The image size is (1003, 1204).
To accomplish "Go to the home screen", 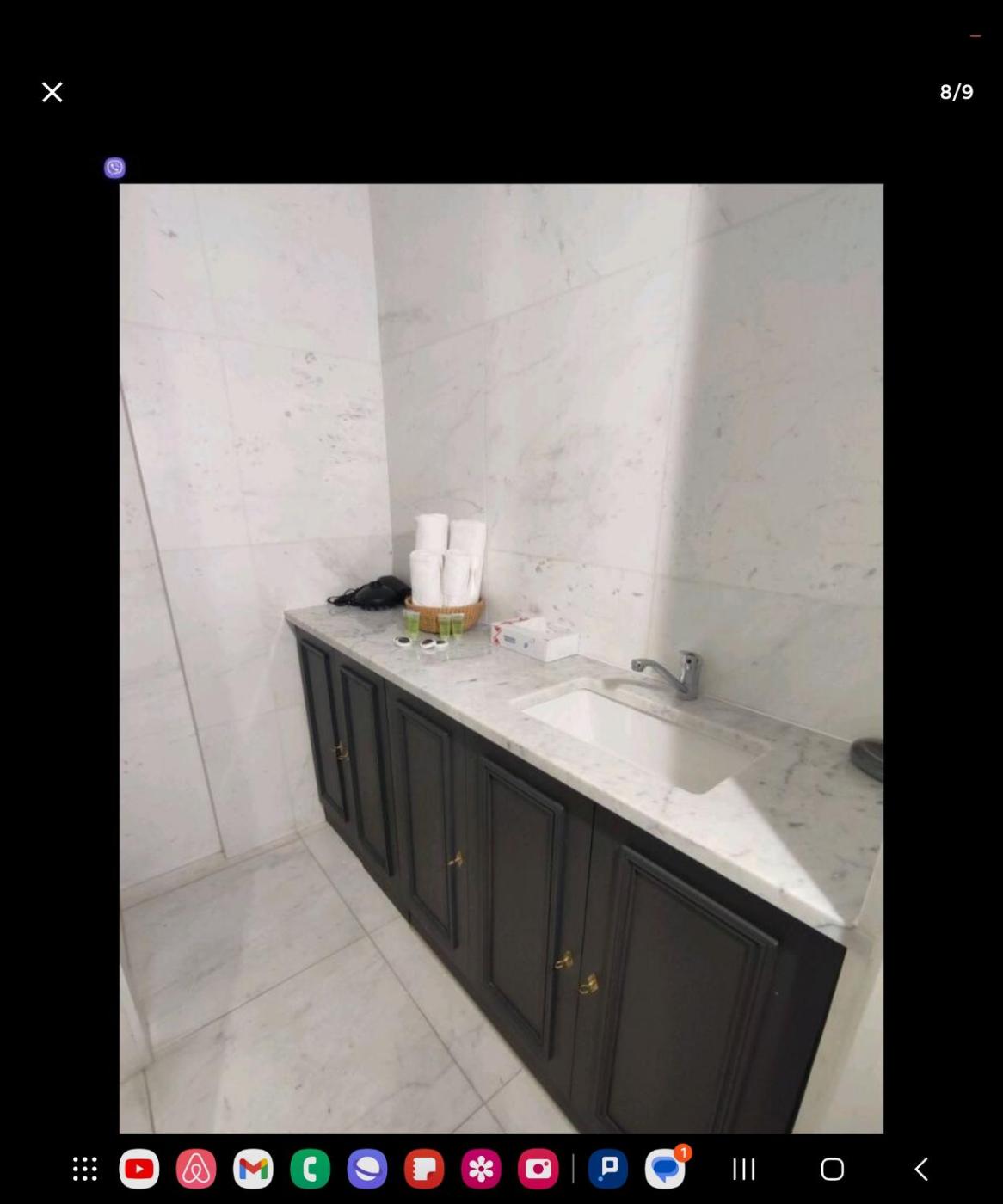I will click(x=832, y=1169).
